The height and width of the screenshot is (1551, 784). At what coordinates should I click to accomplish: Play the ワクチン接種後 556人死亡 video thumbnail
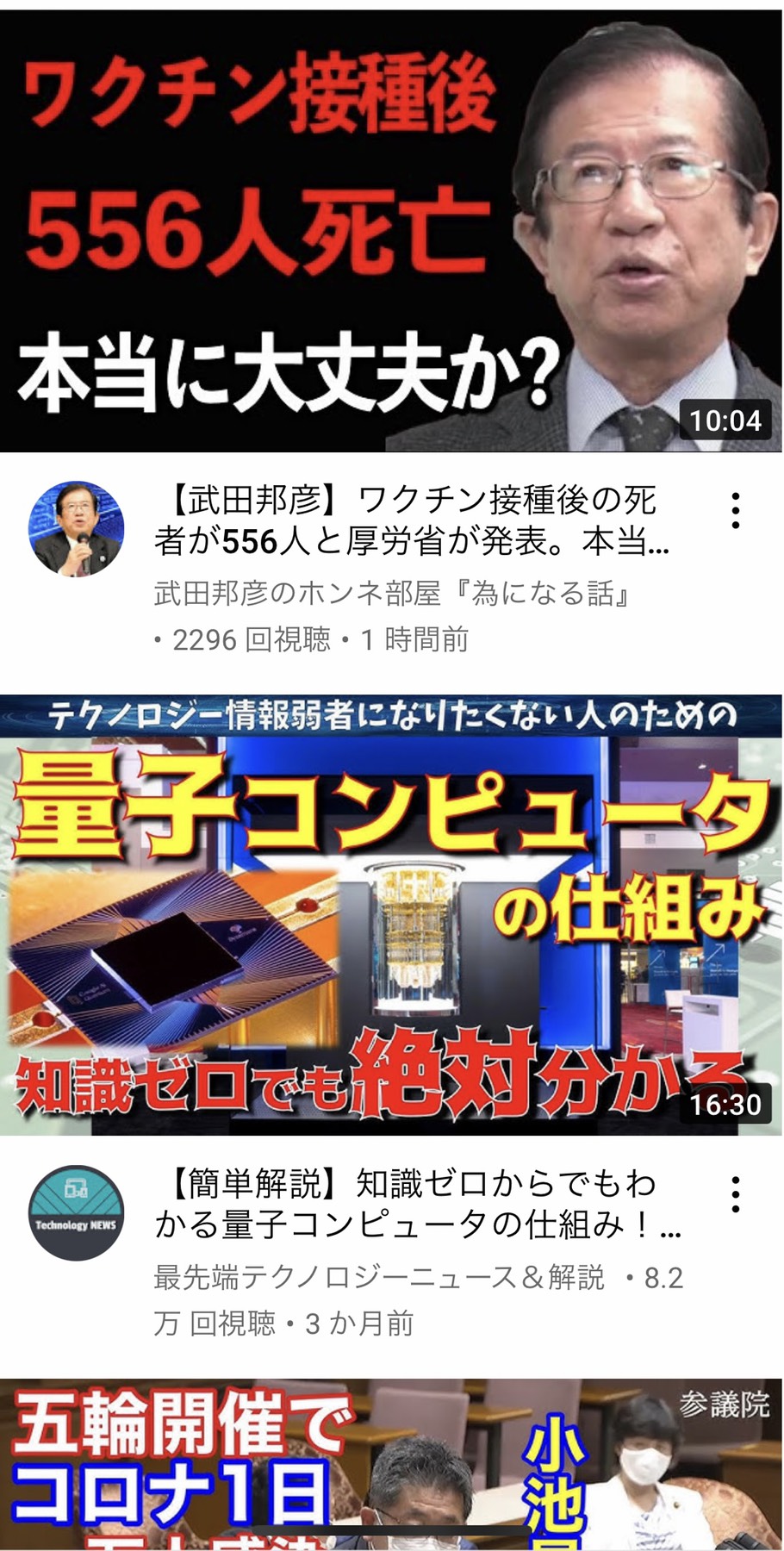click(392, 231)
